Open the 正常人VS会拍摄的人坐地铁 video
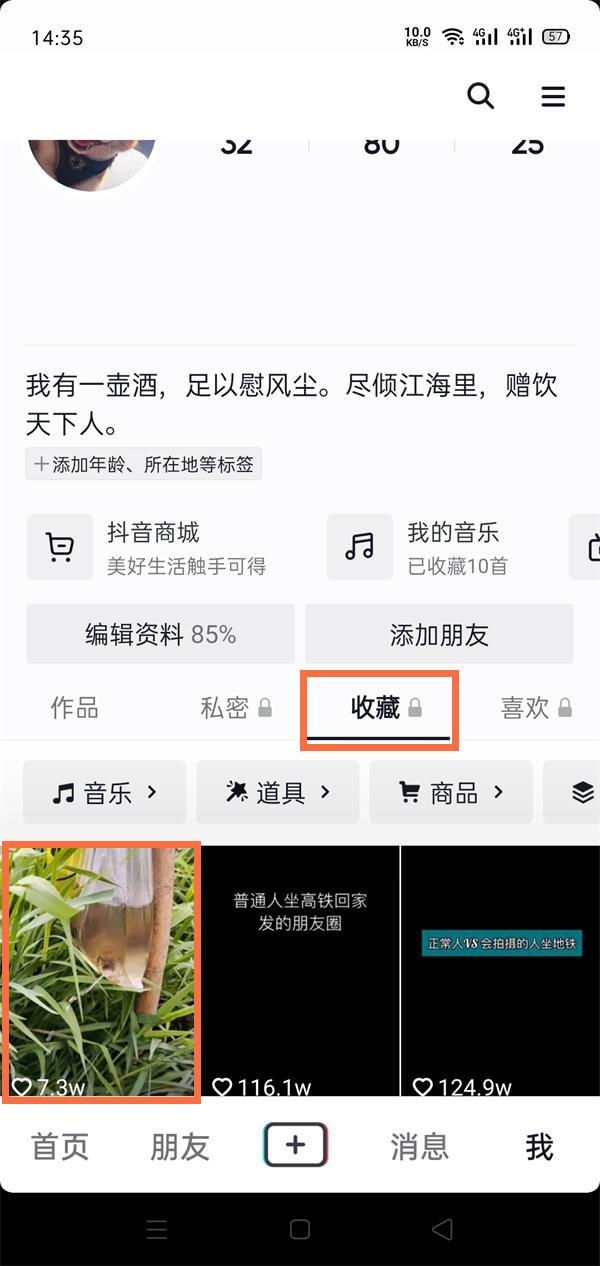This screenshot has height=1266, width=600. [500, 970]
